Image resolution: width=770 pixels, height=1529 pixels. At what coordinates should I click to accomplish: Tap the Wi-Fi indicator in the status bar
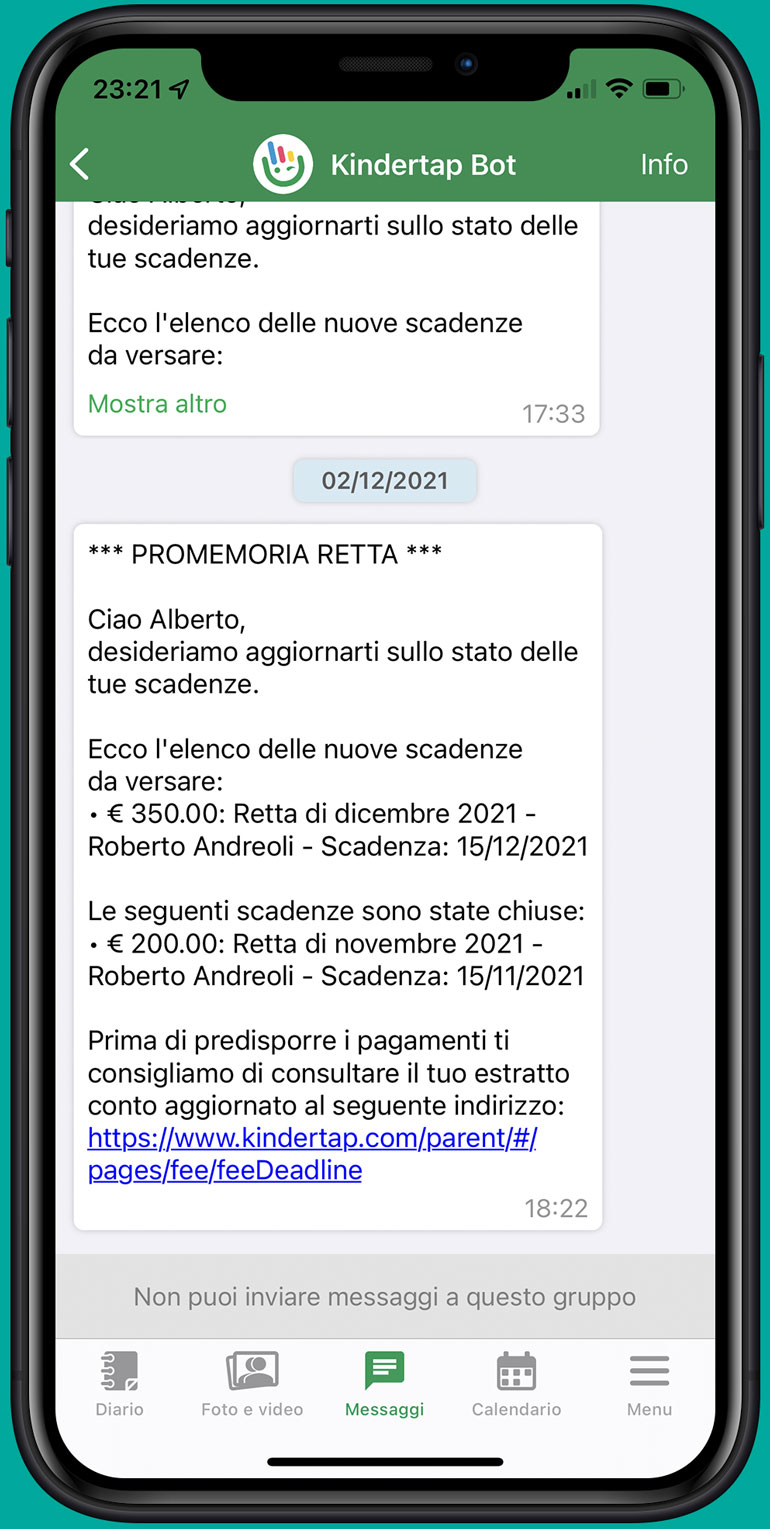(x=619, y=88)
